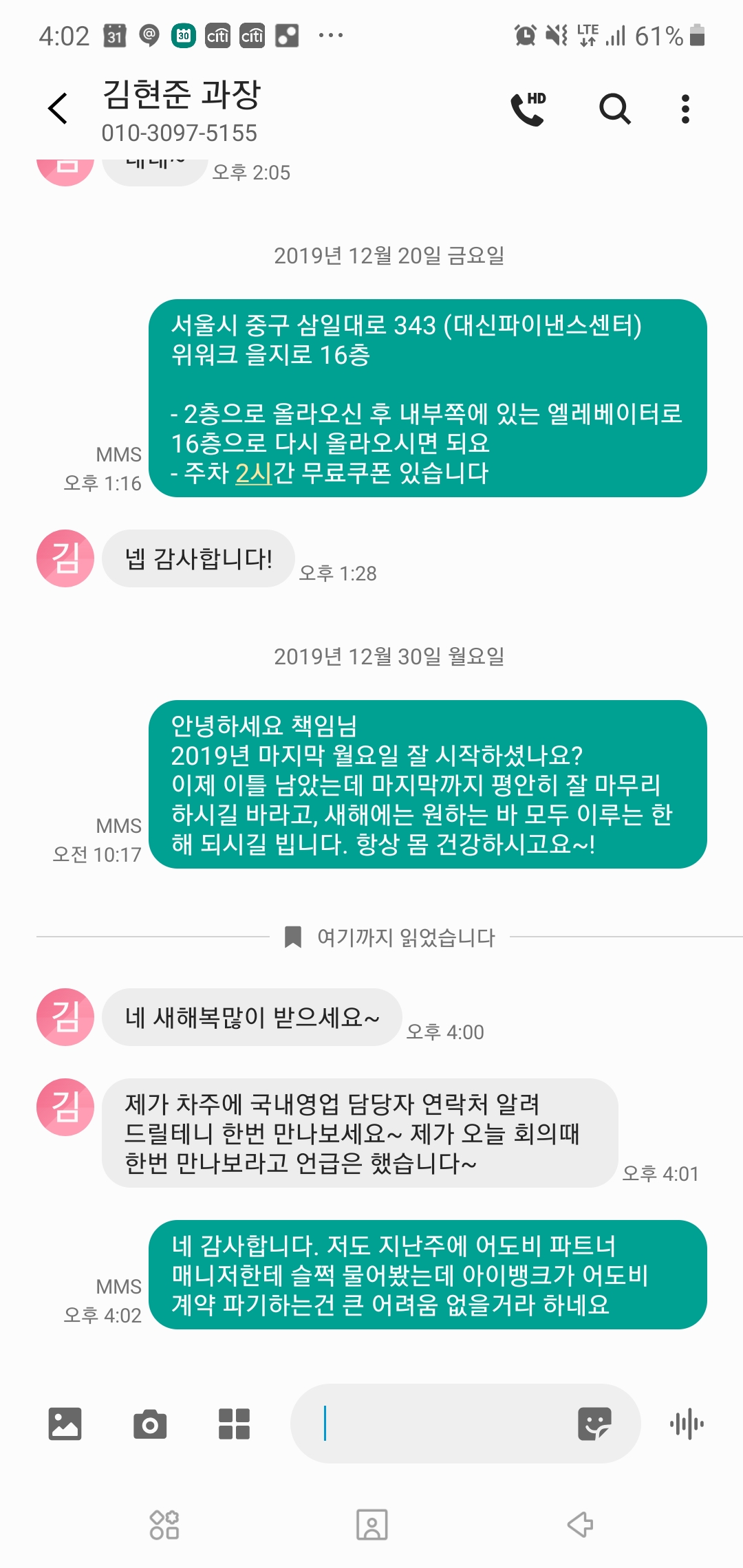Tap the underlined 2시 link in the address message
The height and width of the screenshot is (1568, 743).
tap(253, 473)
